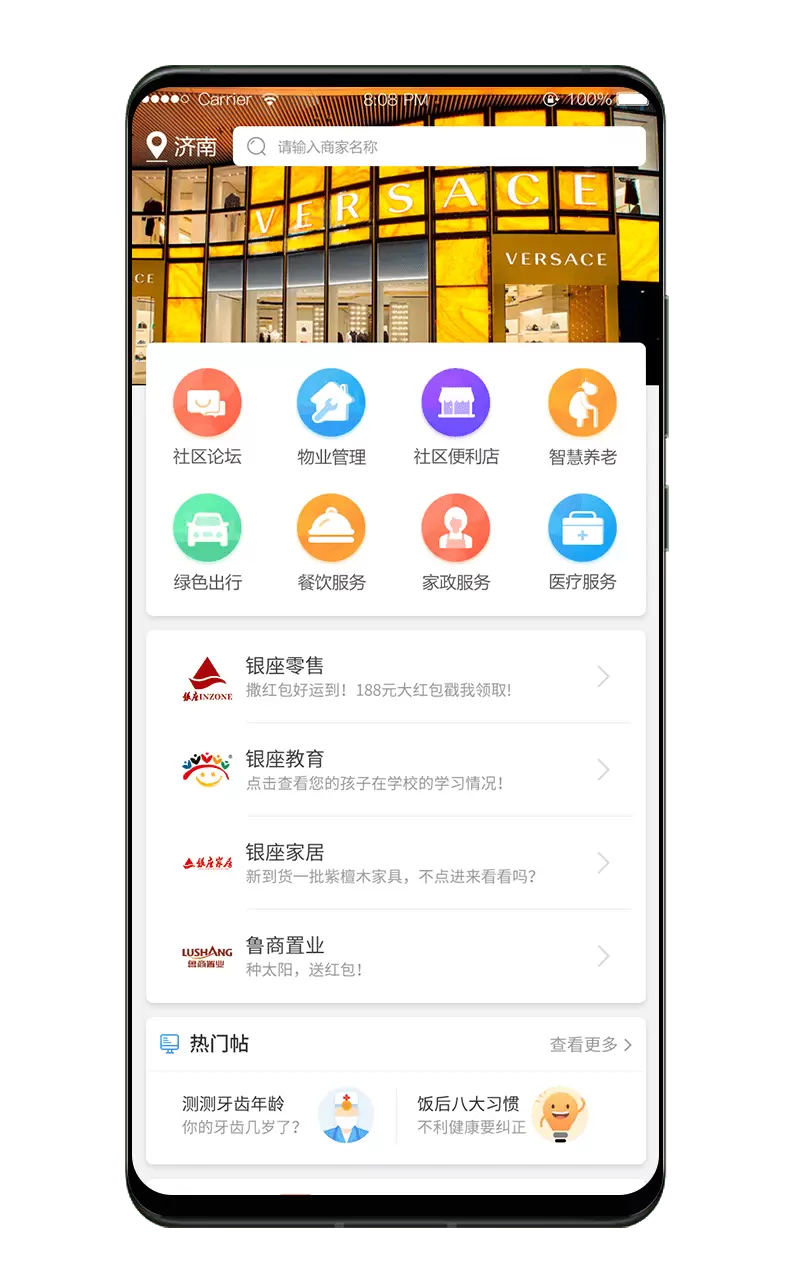
Task: Tap the merchant name search box
Action: [x=440, y=147]
